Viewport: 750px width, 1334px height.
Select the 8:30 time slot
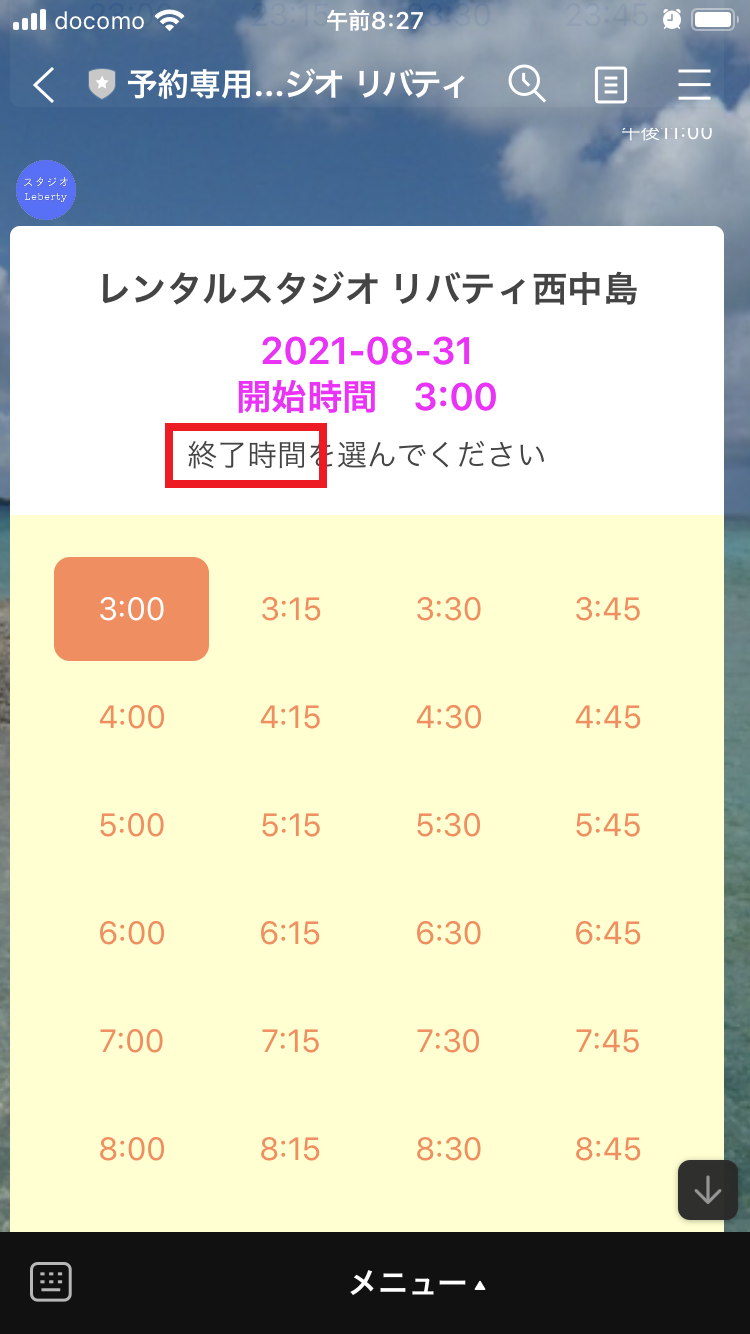point(449,1149)
